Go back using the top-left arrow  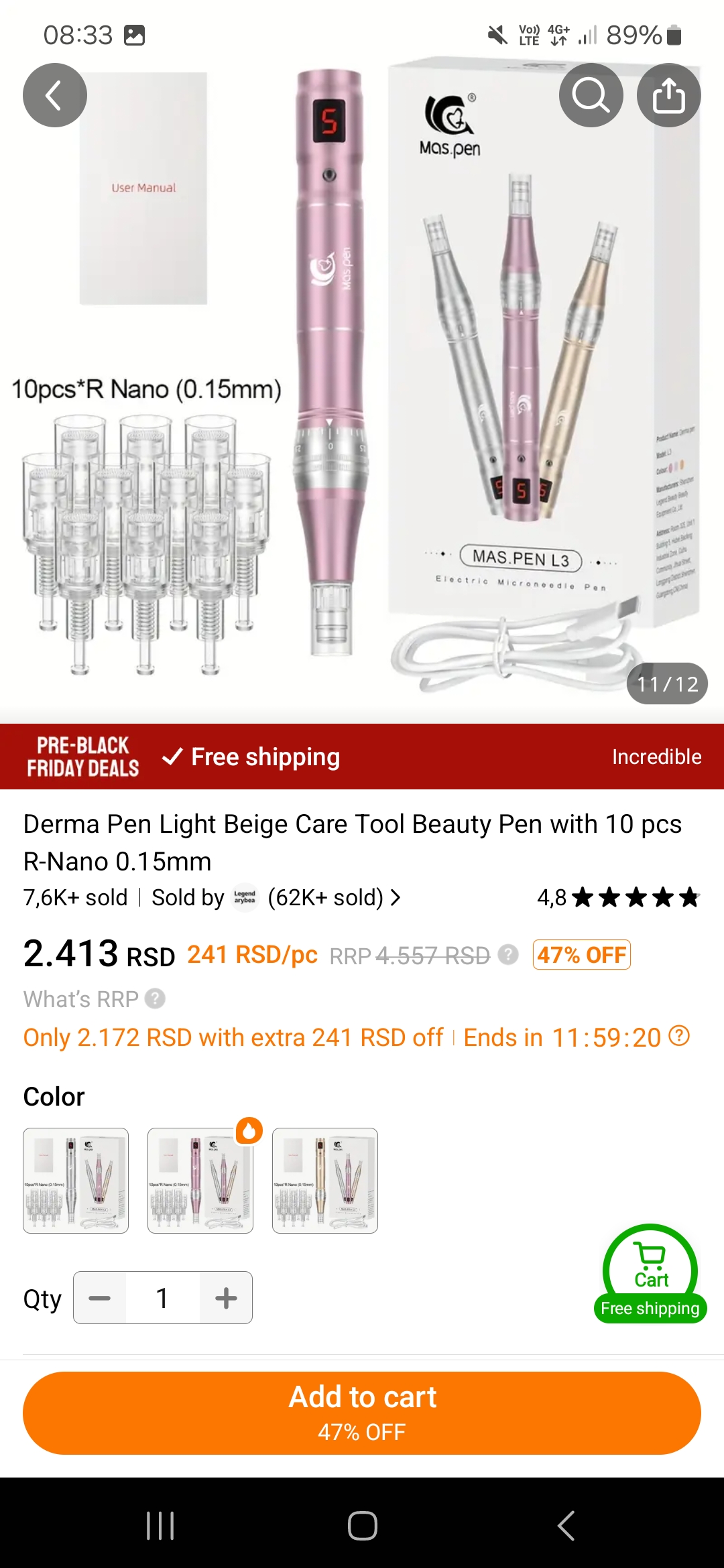[55, 95]
